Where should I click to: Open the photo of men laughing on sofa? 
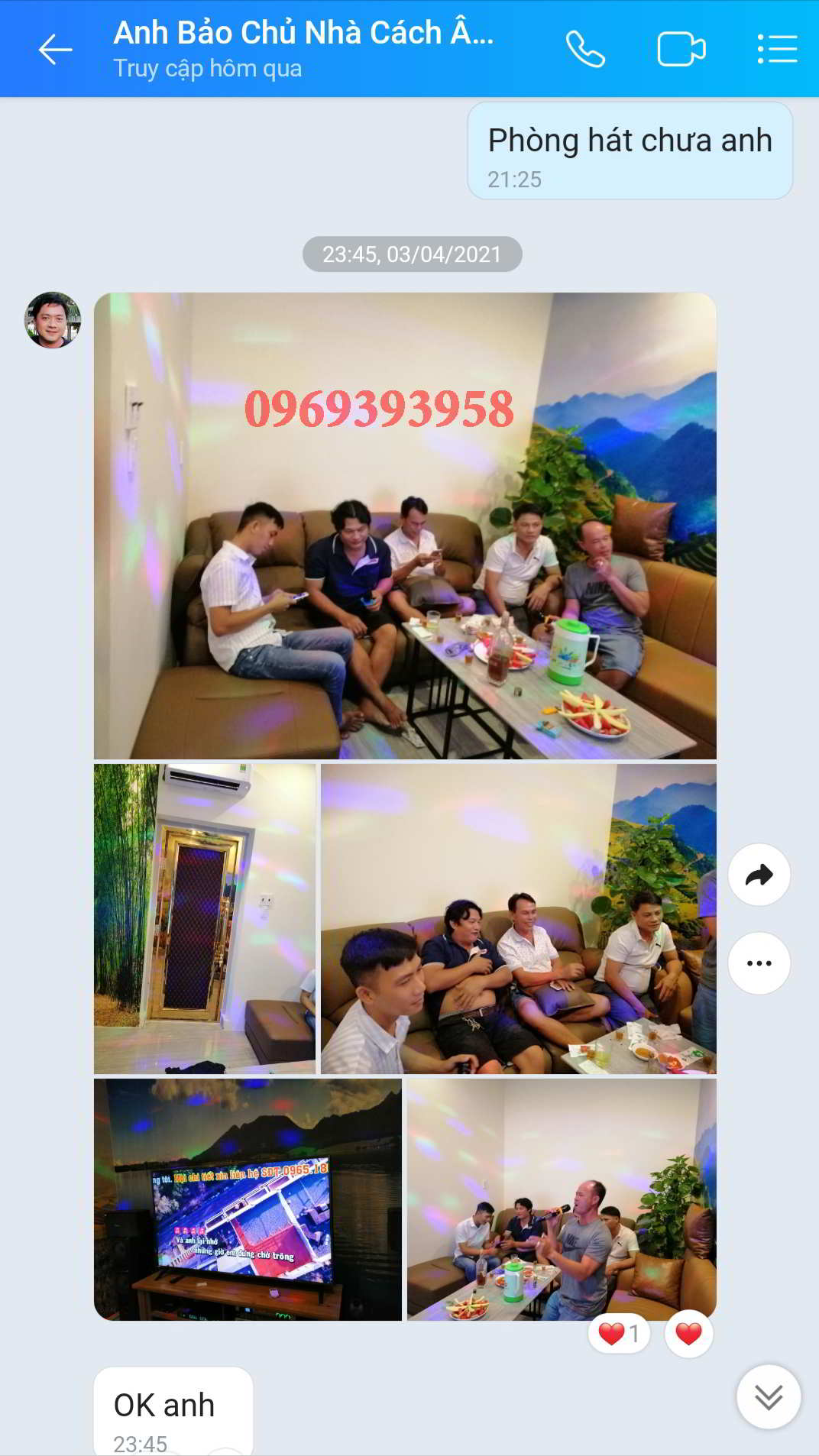[519, 919]
